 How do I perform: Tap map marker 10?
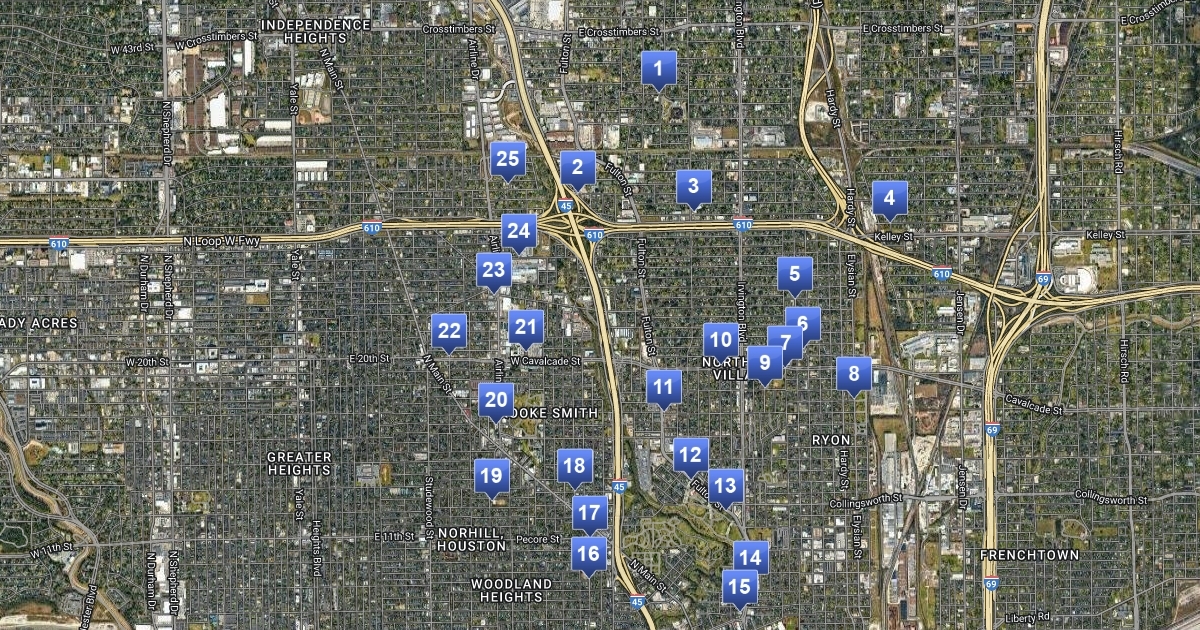point(720,340)
